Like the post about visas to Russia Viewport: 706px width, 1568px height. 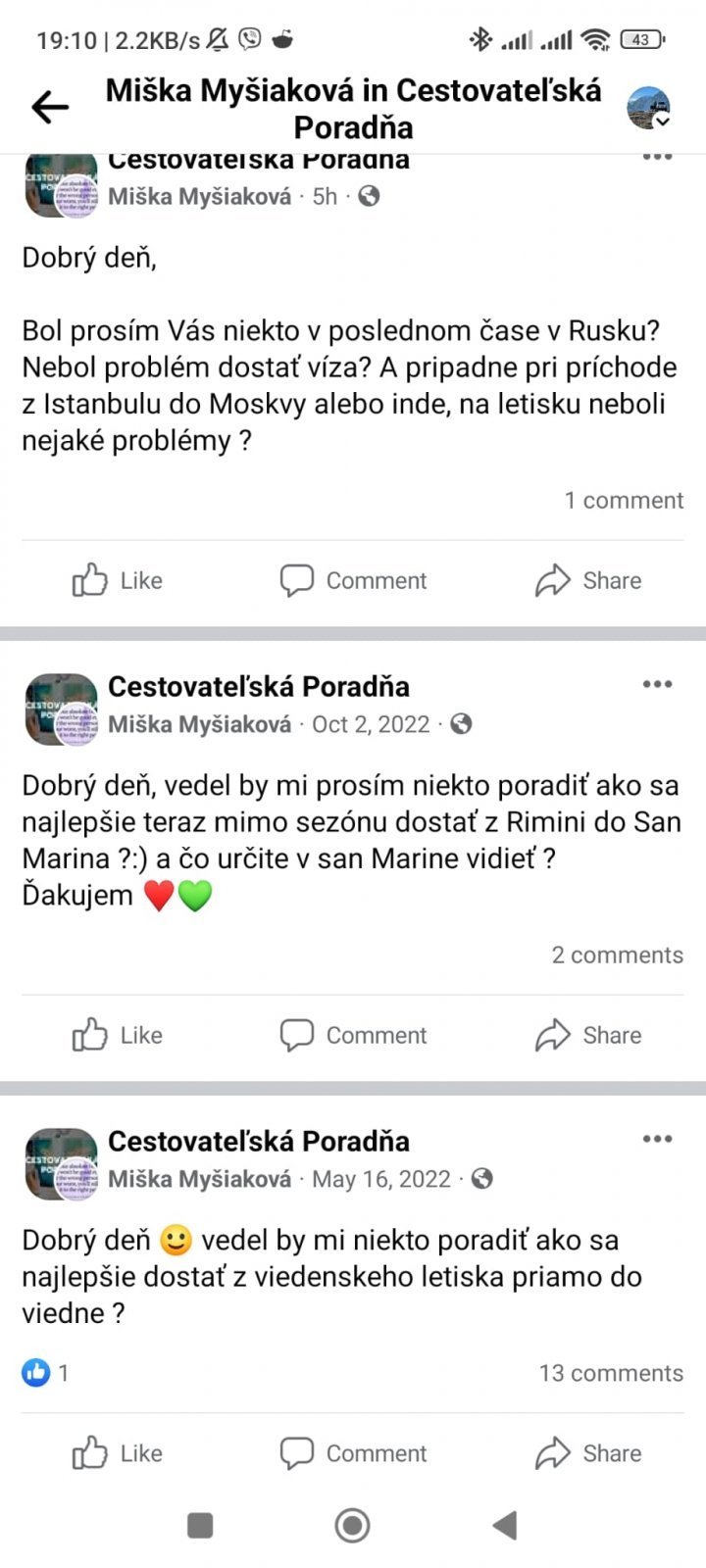[117, 580]
